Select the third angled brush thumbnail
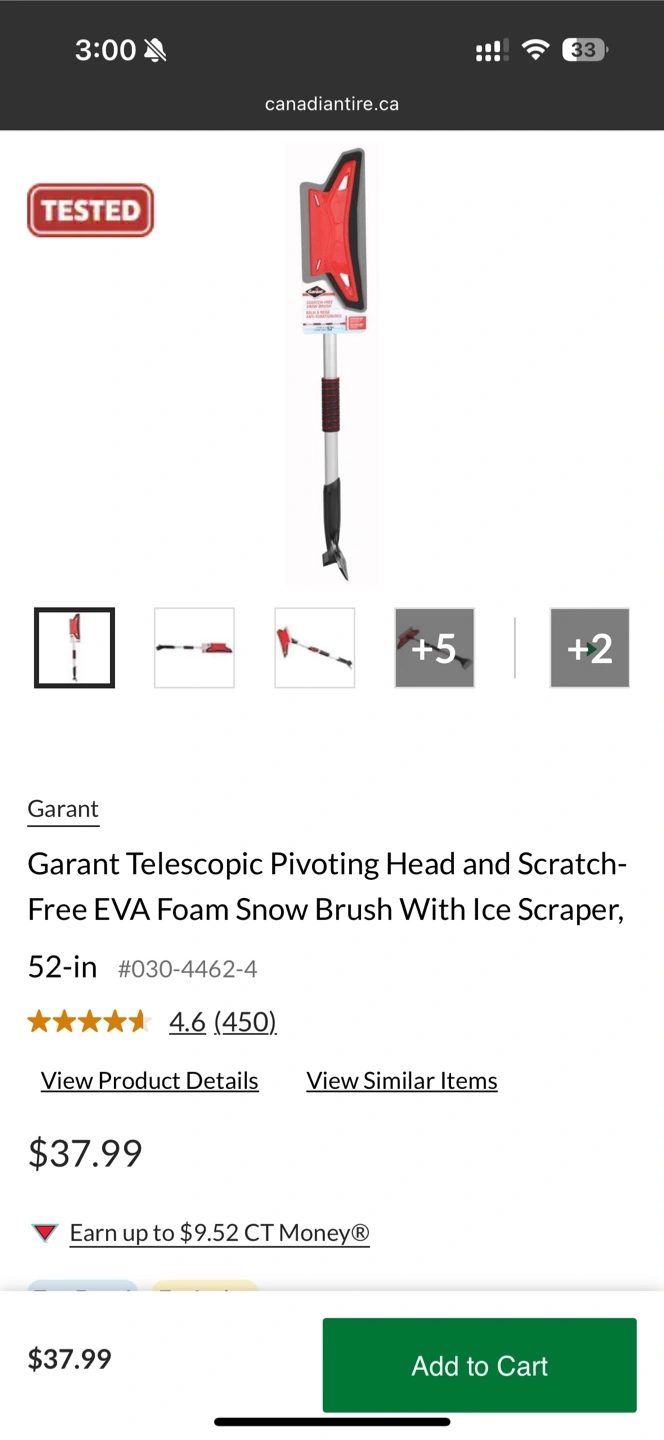 click(x=315, y=648)
